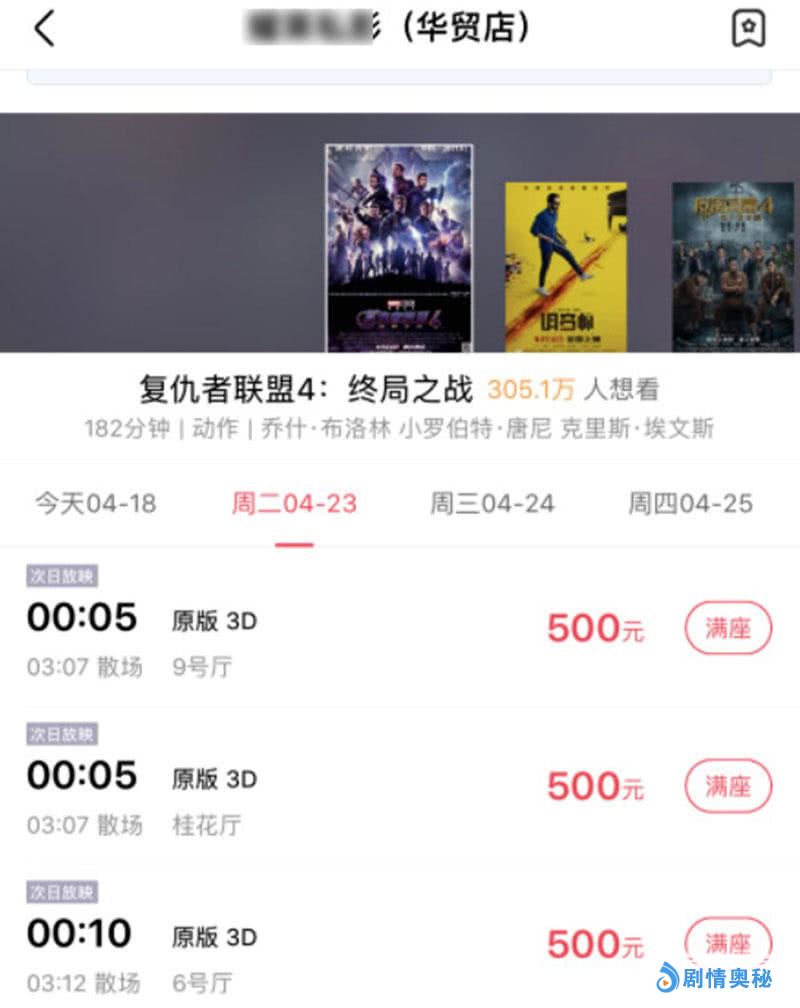Switch to the 周三04-24 date tab
The height and width of the screenshot is (1008, 800).
point(492,503)
